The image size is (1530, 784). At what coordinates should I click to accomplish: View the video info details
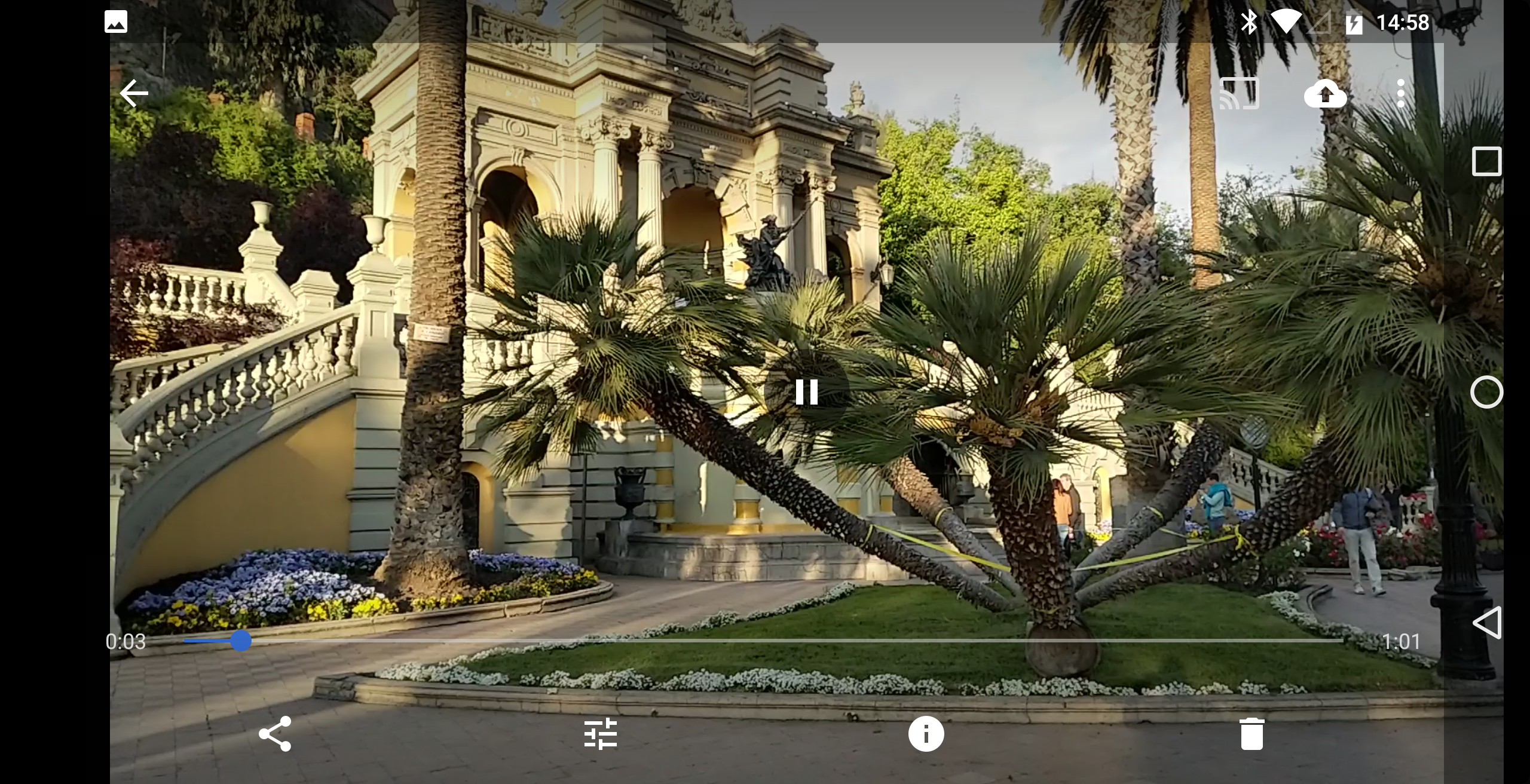926,734
